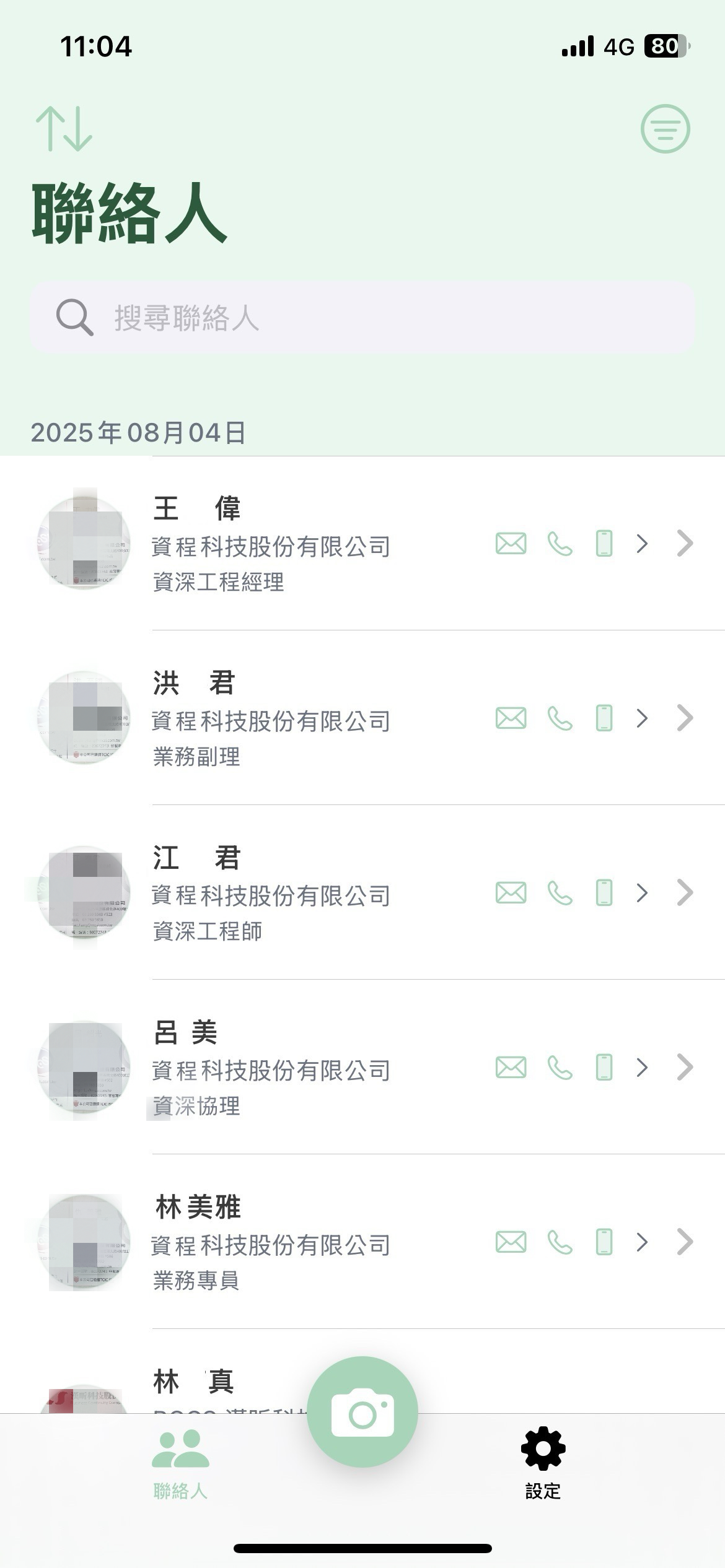This screenshot has height=1568, width=725.
Task: Tap the 搜尋聯絡人 search field
Action: tap(362, 318)
